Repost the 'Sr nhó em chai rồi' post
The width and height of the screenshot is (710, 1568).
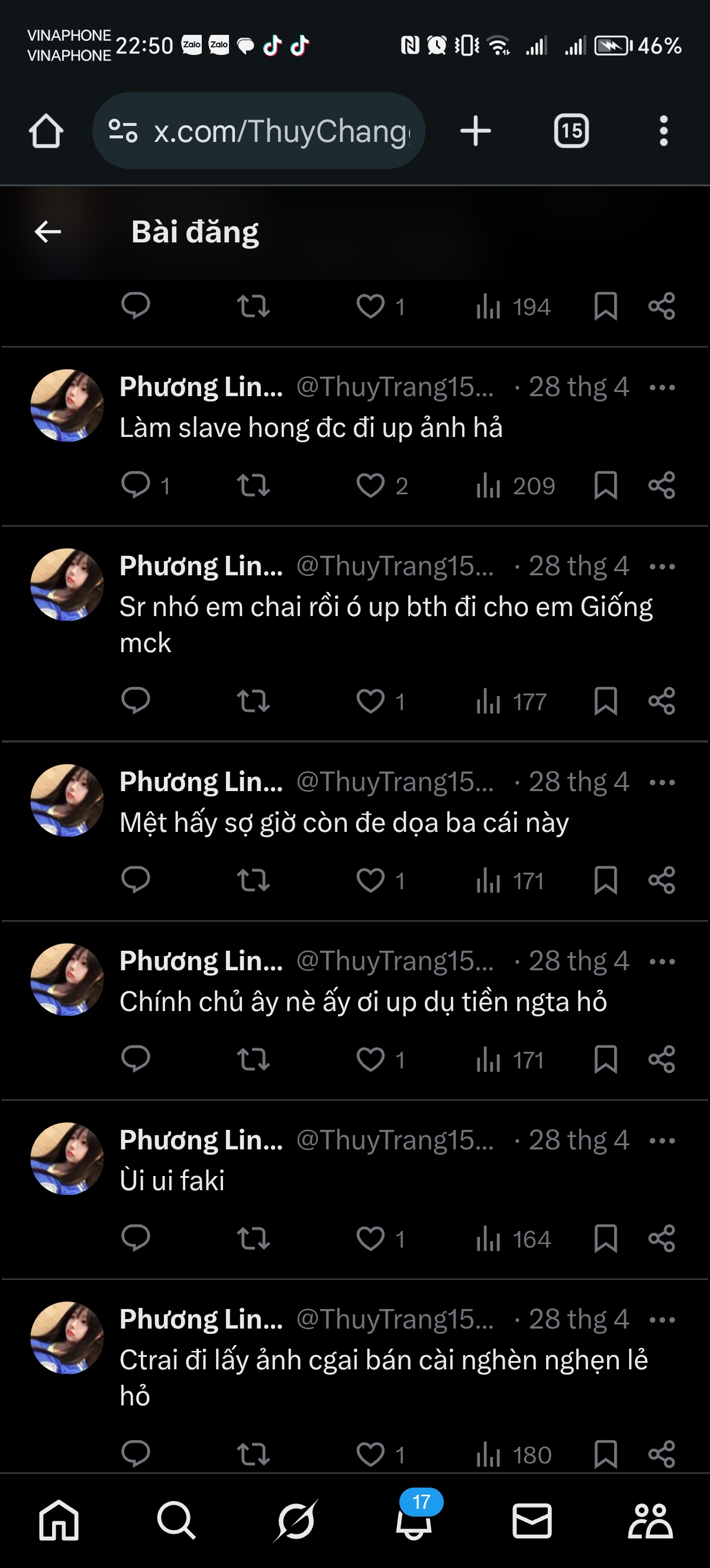pos(253,701)
